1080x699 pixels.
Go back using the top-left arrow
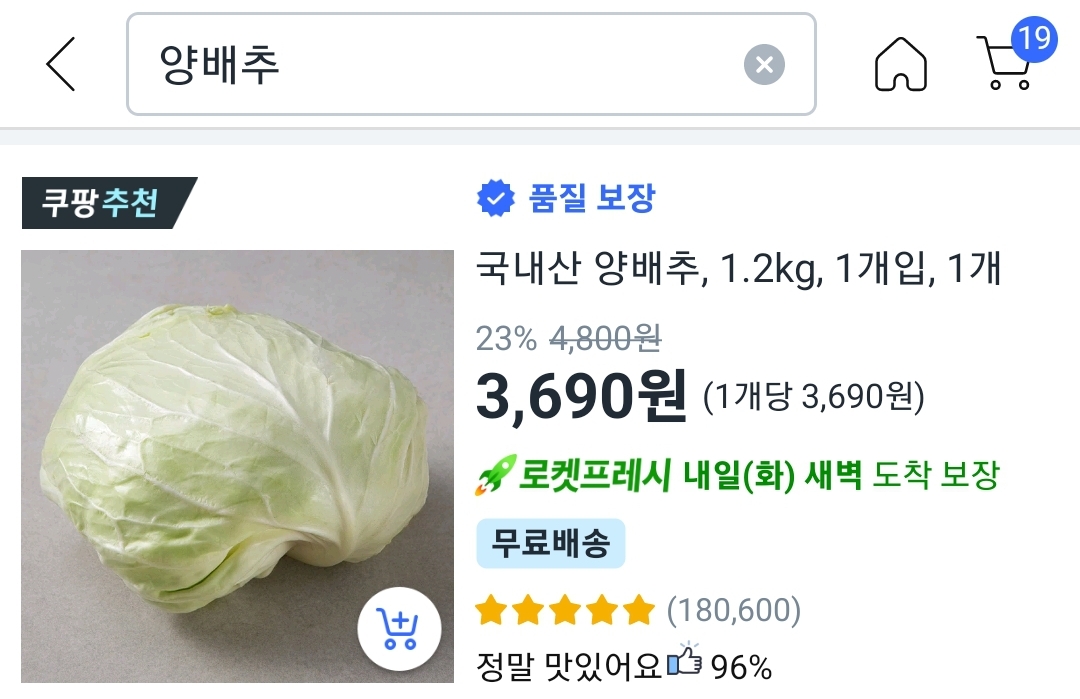point(61,65)
